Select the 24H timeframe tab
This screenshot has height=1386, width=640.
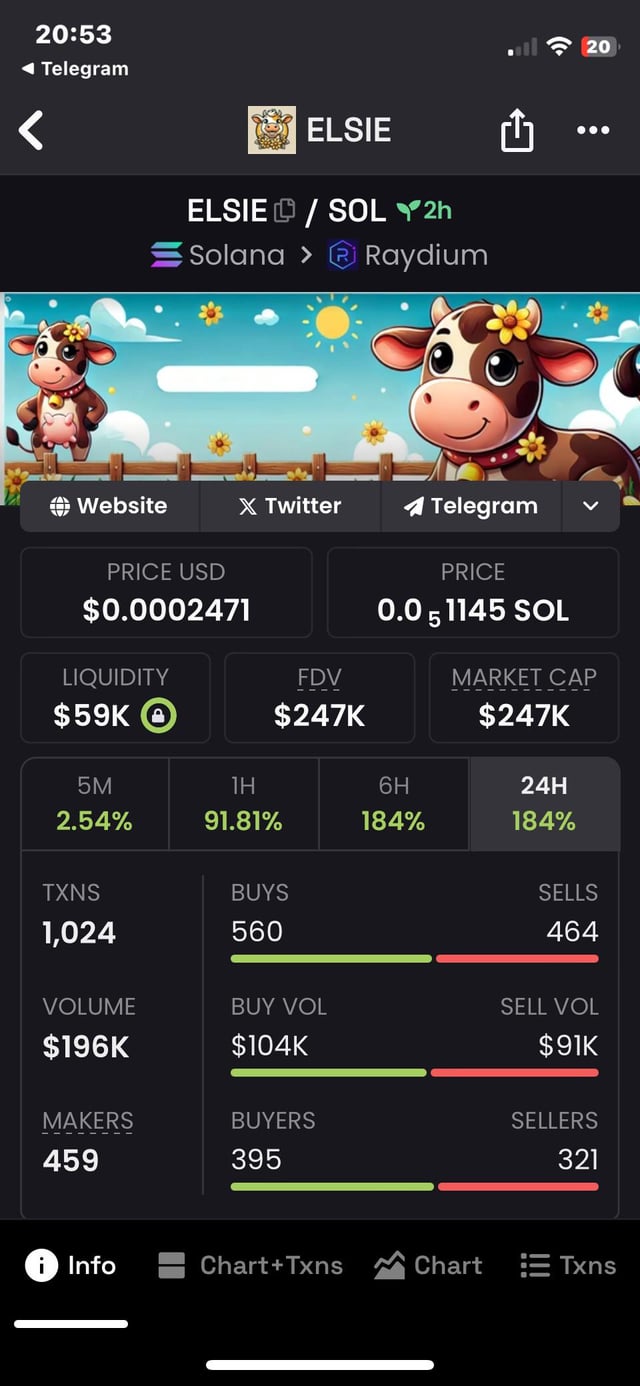[x=544, y=804]
